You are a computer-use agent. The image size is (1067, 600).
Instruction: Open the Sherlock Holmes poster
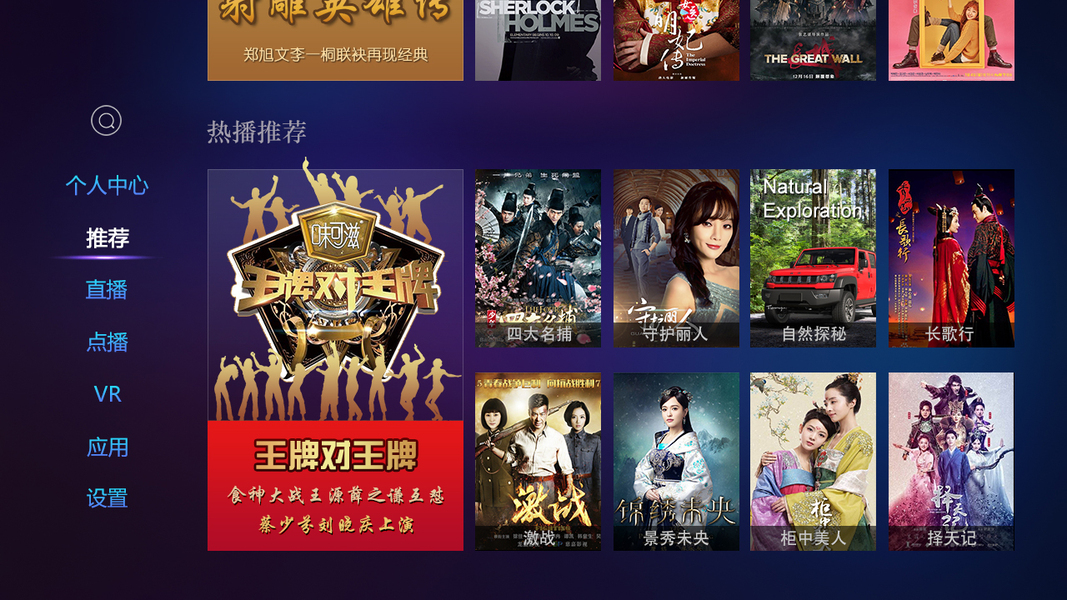(x=538, y=40)
